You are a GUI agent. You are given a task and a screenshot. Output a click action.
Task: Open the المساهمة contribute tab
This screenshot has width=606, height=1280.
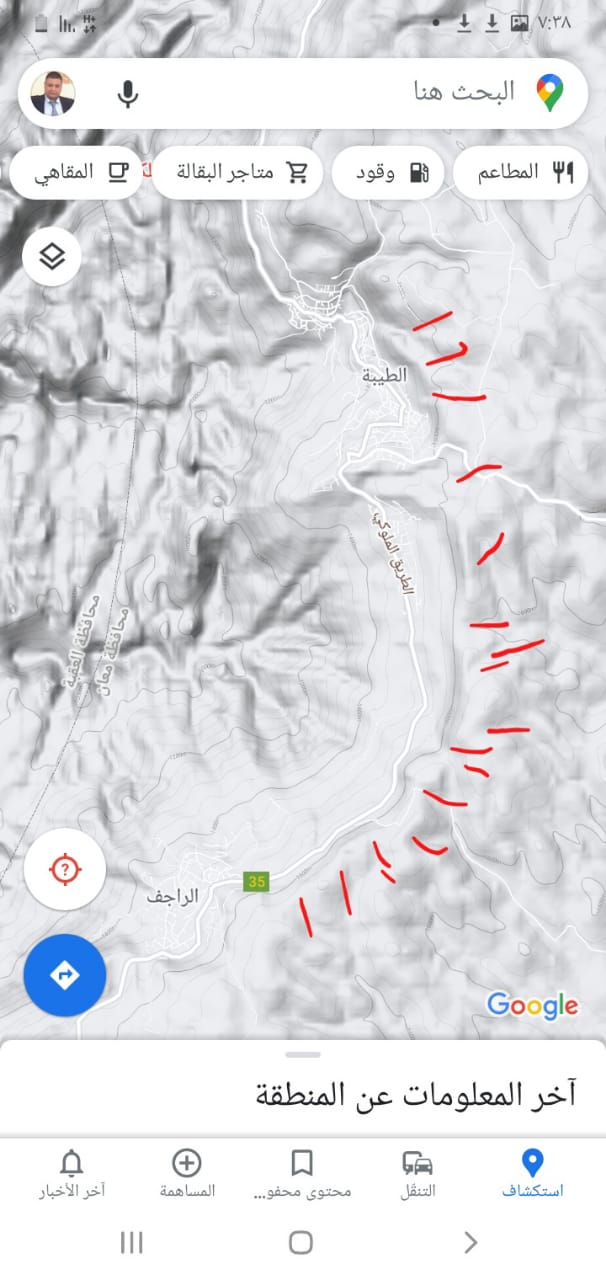pos(187,1173)
